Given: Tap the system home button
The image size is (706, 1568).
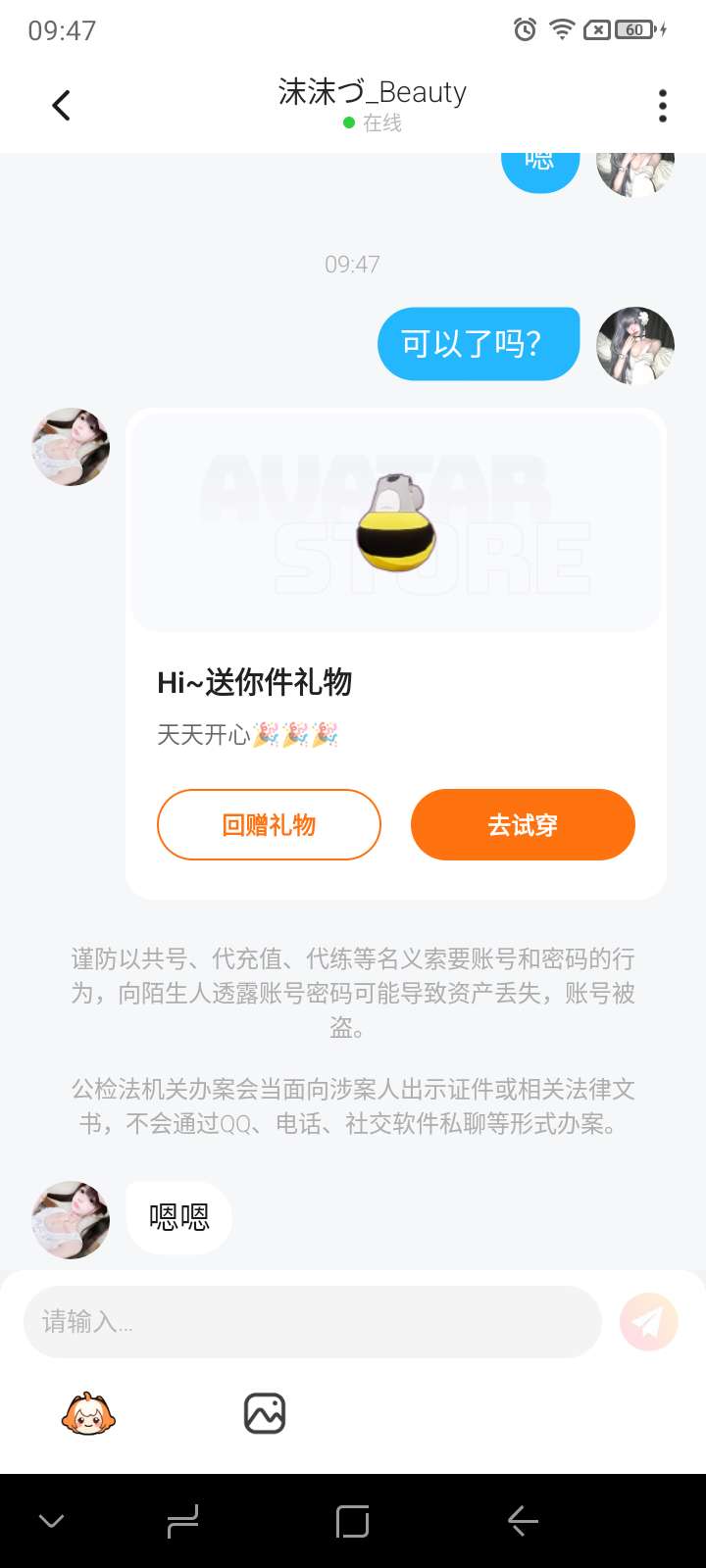Looking at the screenshot, I should 352,1521.
